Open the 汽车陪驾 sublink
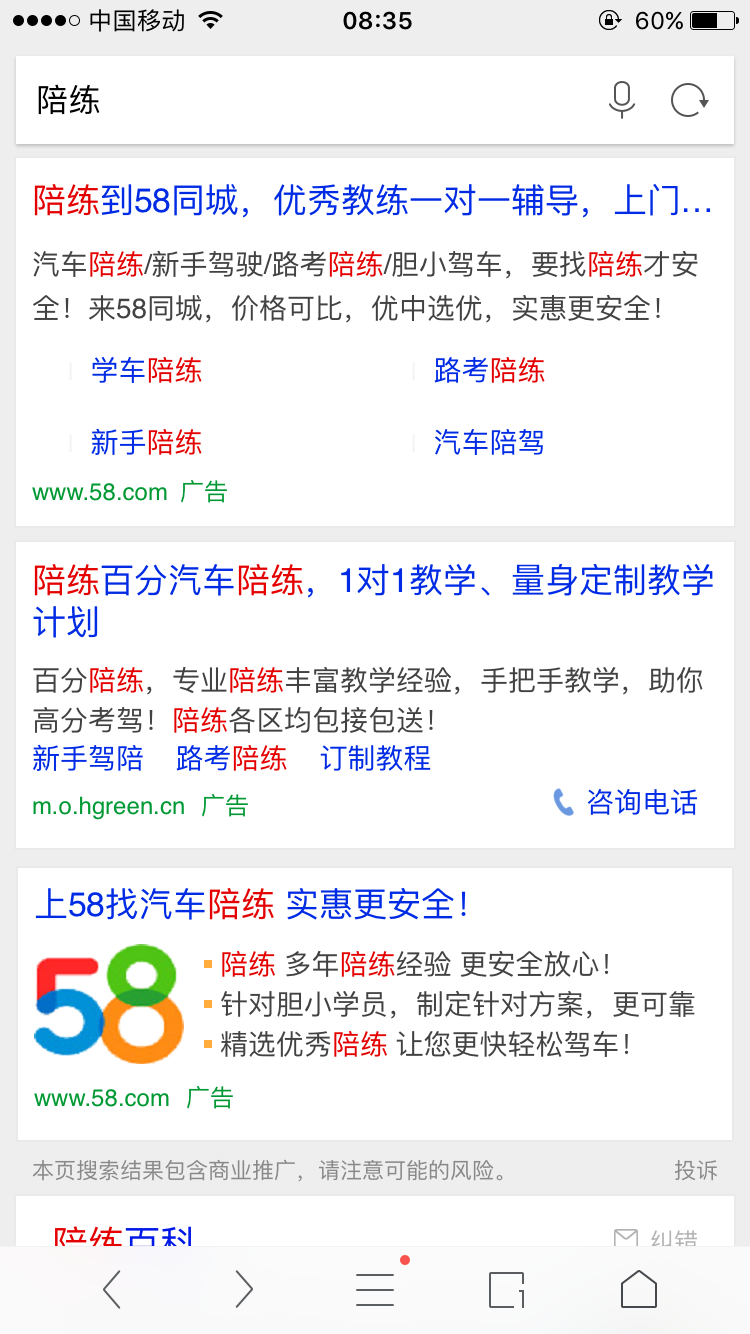The width and height of the screenshot is (750, 1334). coord(489,442)
